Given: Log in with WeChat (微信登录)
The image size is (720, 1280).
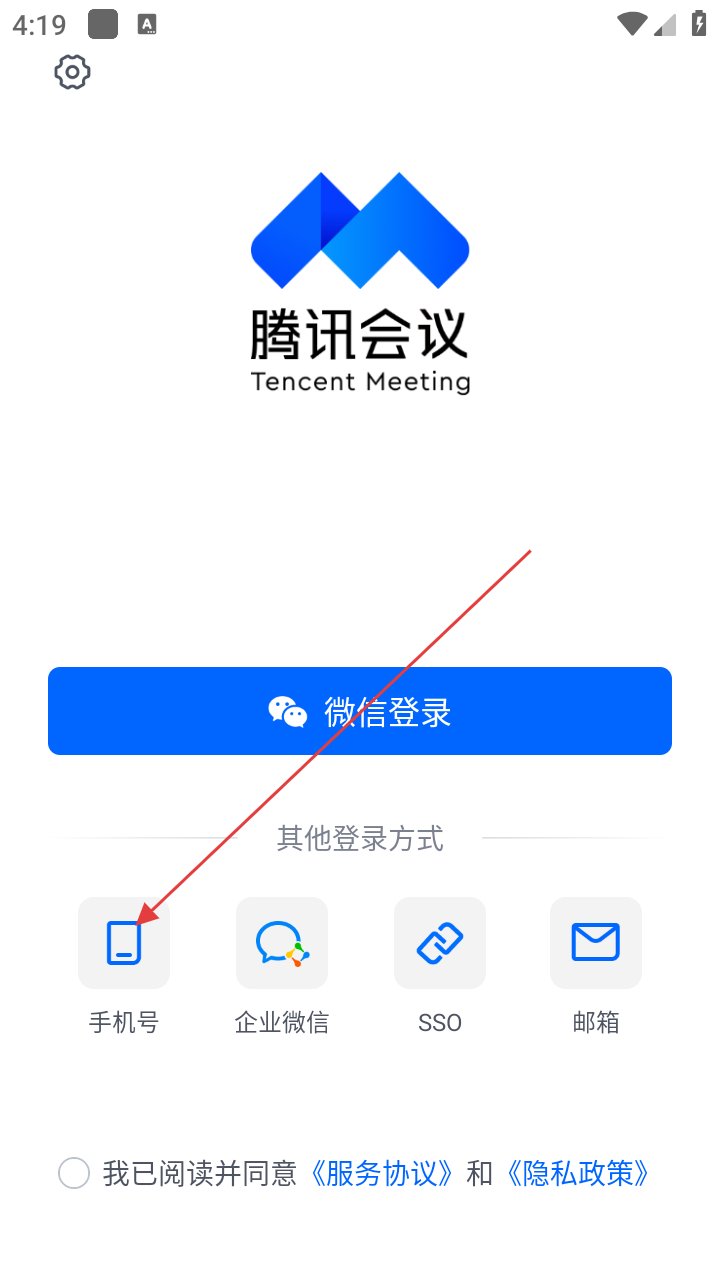Looking at the screenshot, I should (360, 711).
